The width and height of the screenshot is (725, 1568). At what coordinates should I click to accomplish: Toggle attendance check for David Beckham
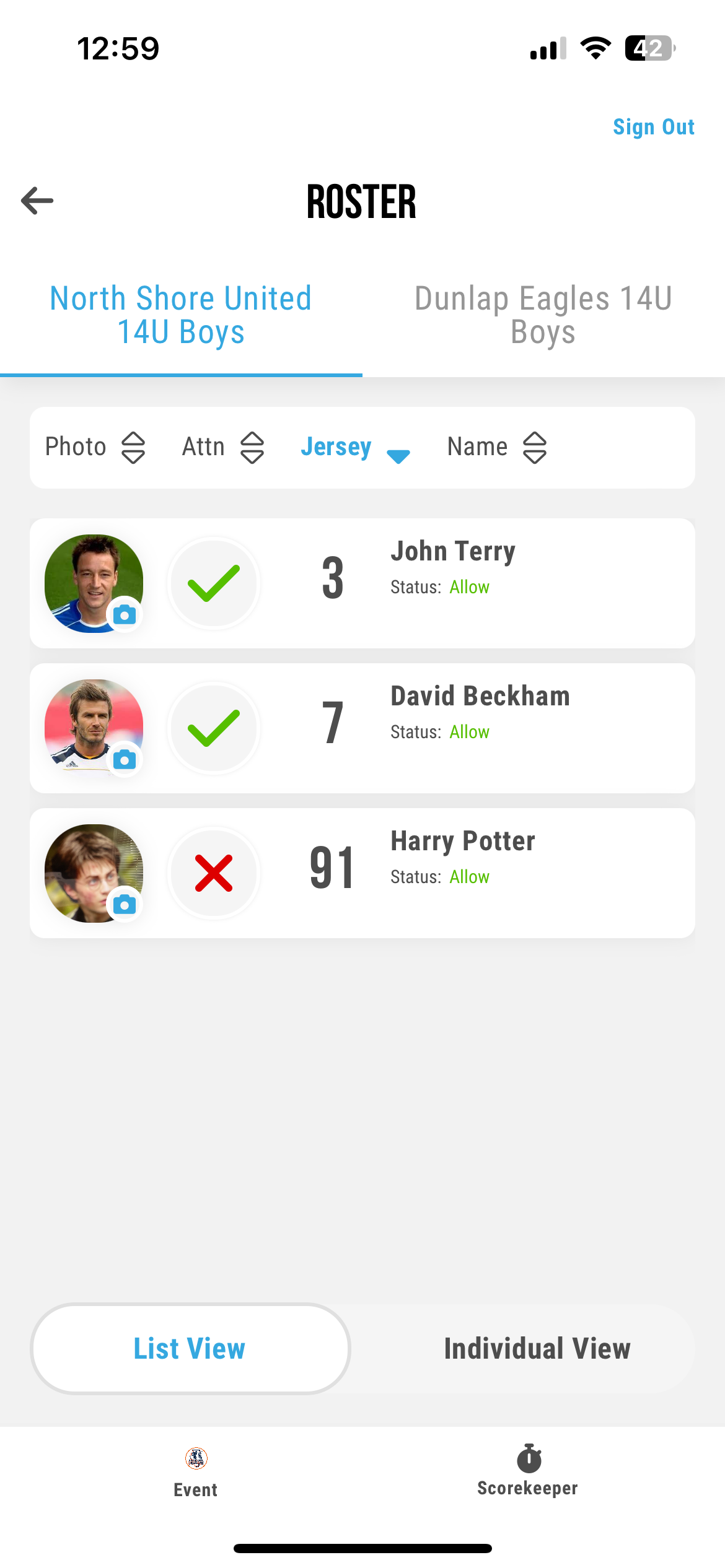214,728
